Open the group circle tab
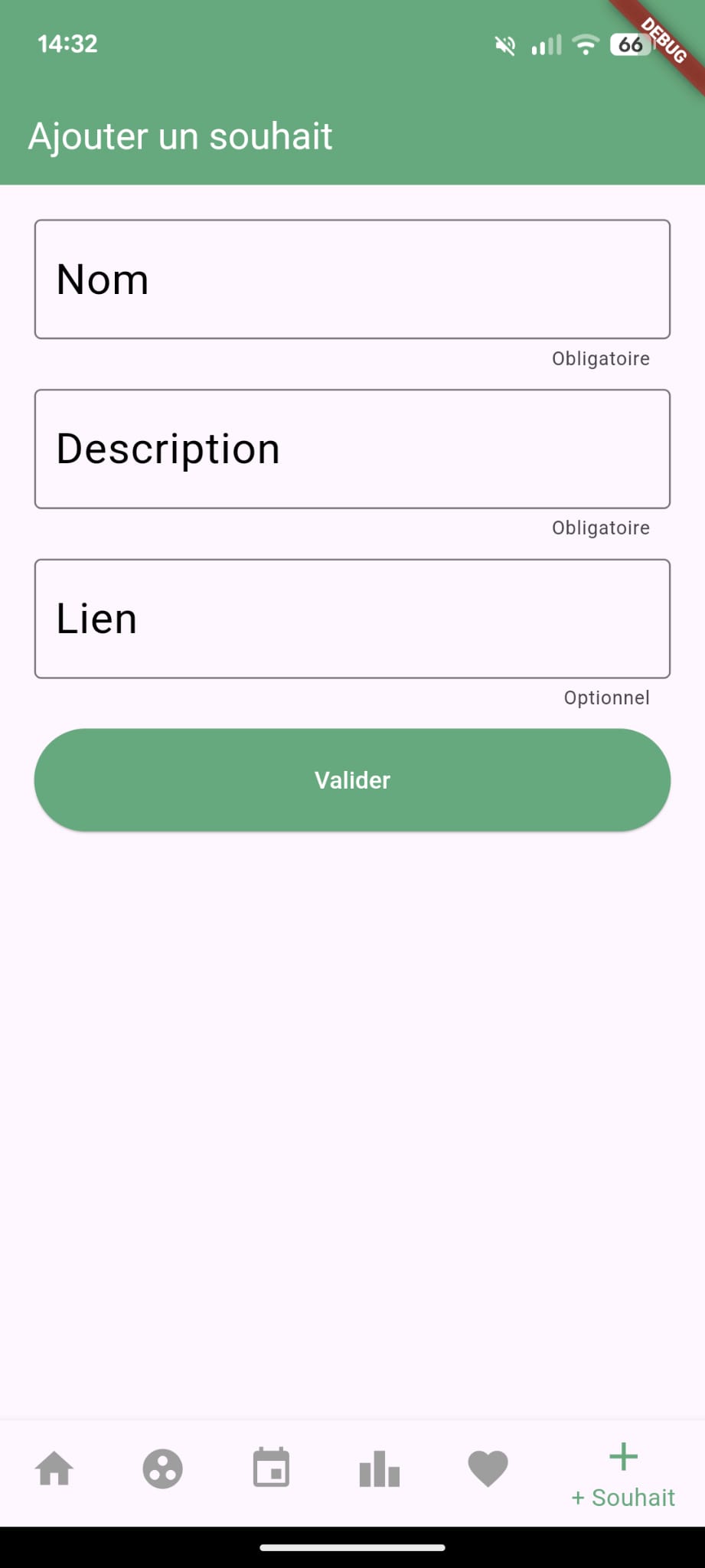This screenshot has height=1568, width=705. click(x=163, y=1469)
